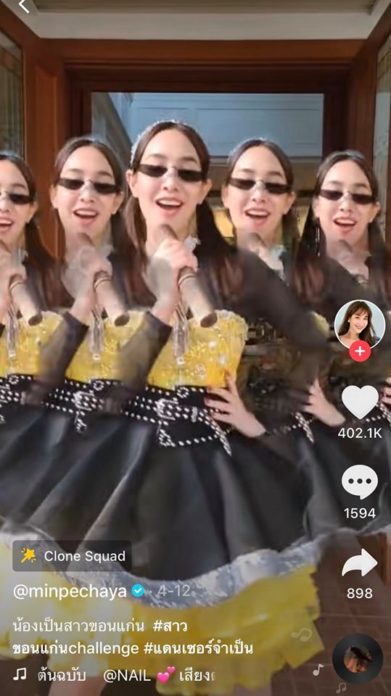Viewport: 391px width, 696px height.
Task: Open the creator's profile picture
Action: [359, 324]
